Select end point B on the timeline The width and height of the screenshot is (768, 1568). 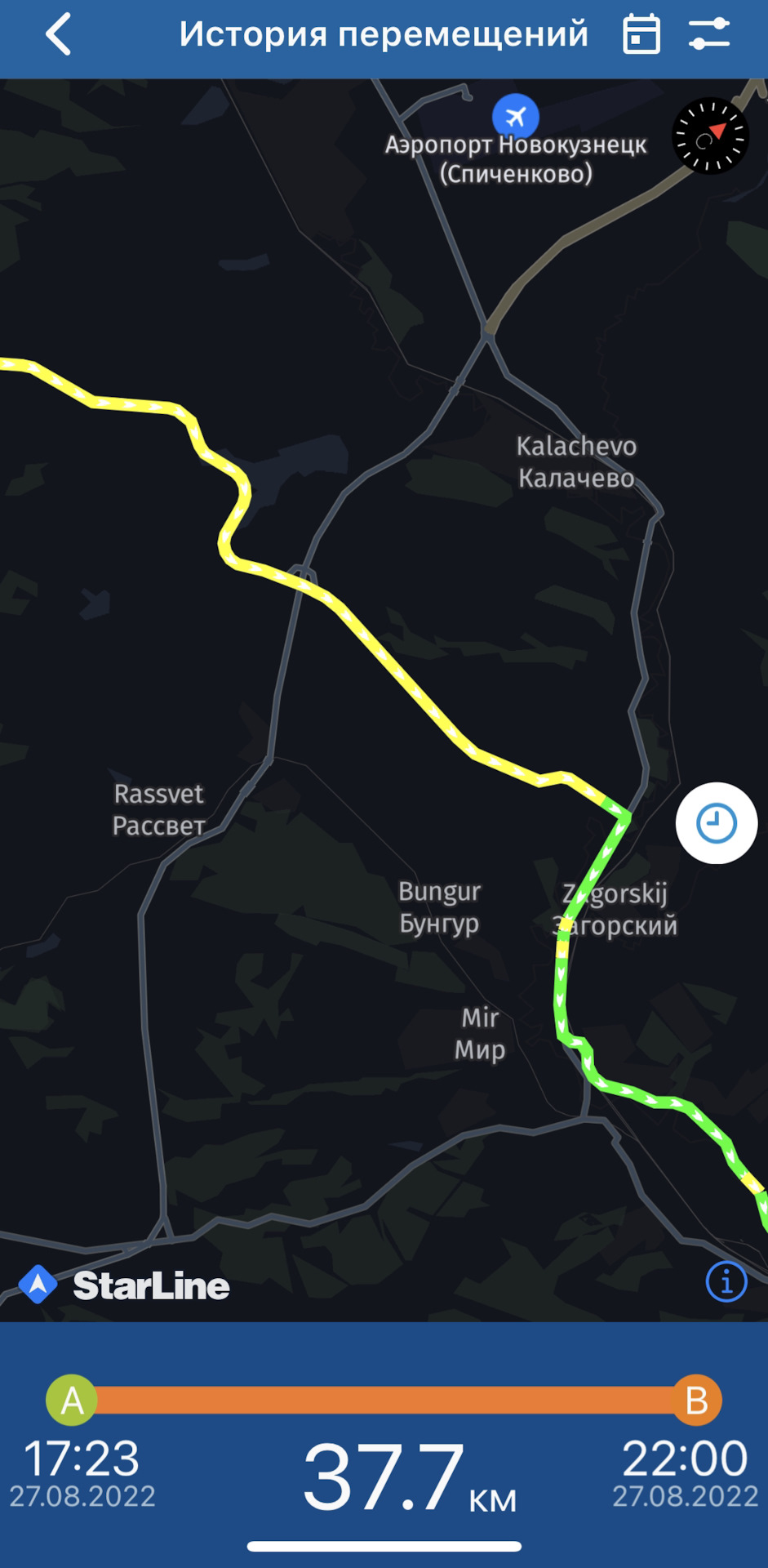(x=696, y=1400)
